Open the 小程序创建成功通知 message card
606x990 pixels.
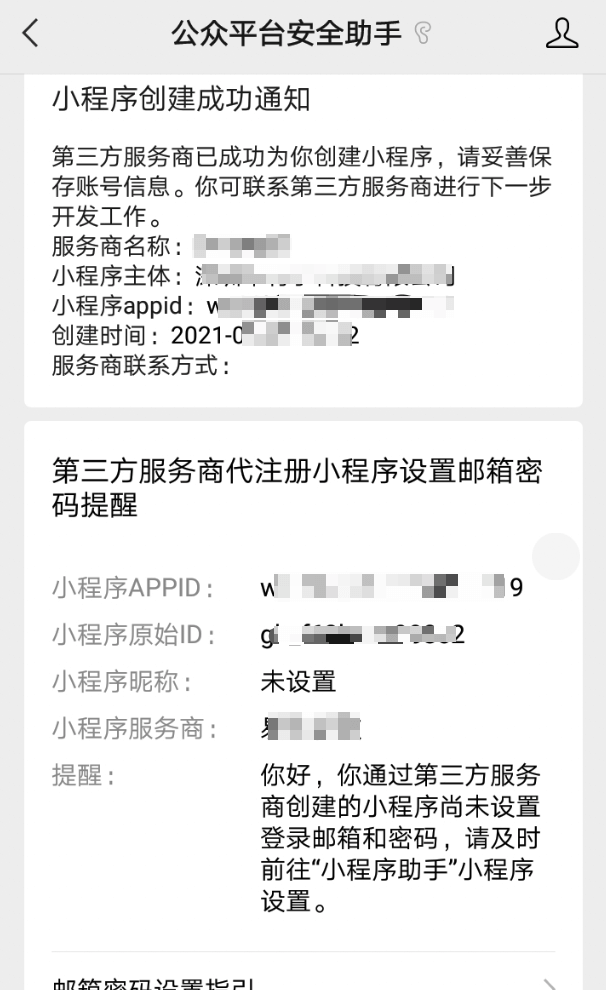pyautogui.click(x=302, y=240)
